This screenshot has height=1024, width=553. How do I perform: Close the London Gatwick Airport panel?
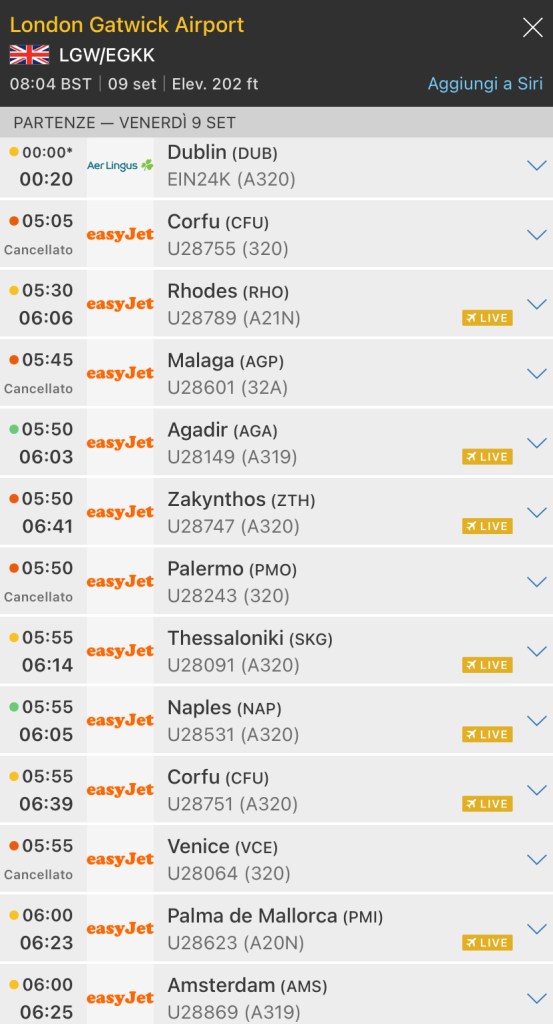pos(533,27)
